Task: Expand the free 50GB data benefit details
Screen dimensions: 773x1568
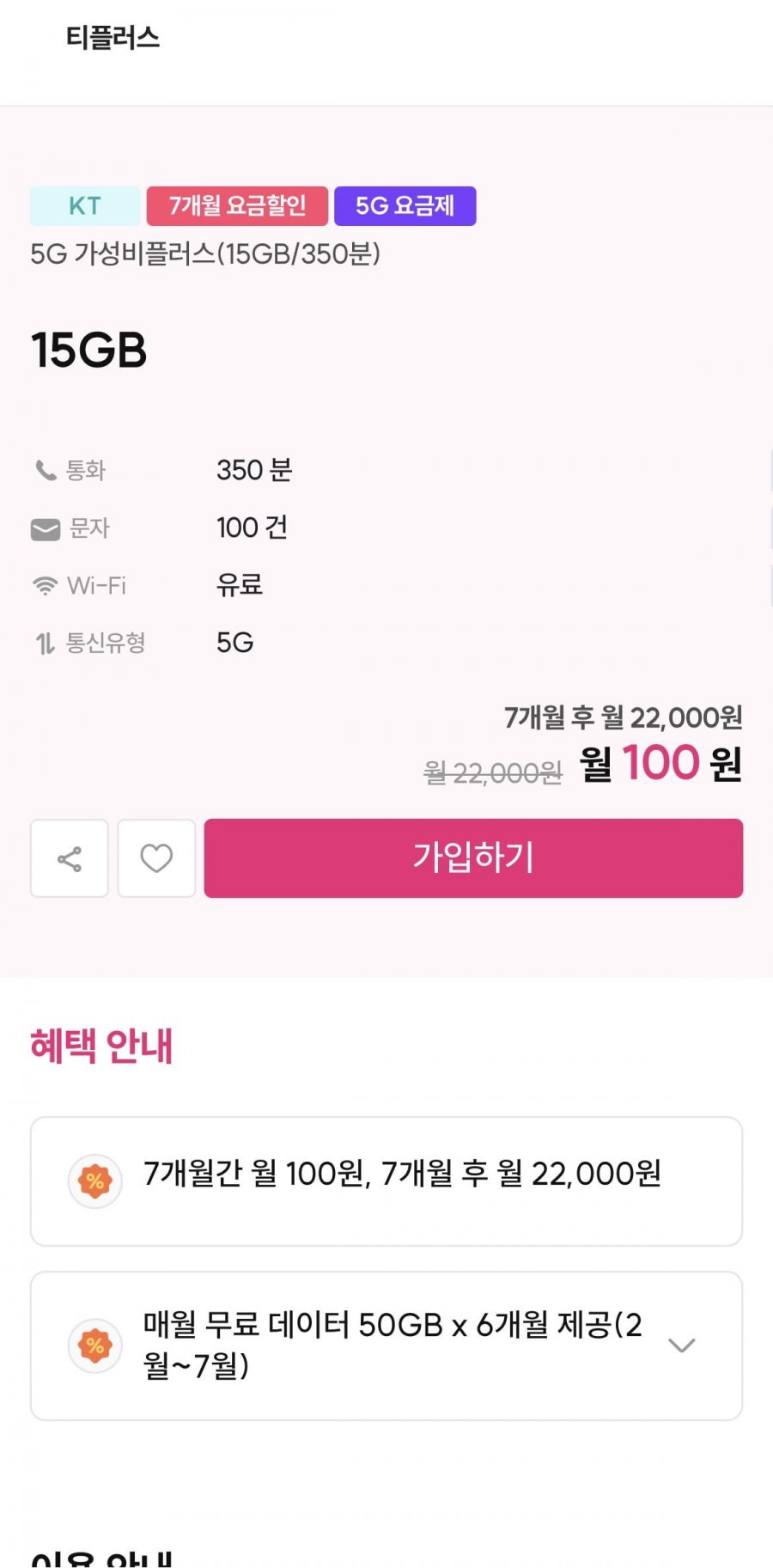Action: coord(681,1345)
